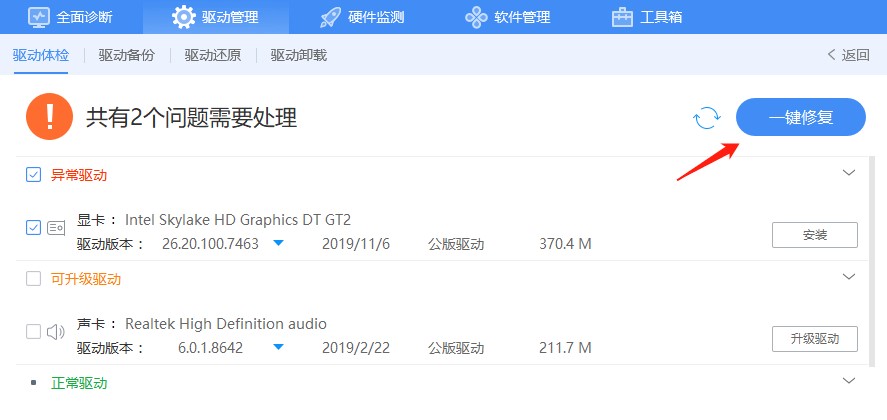
Task: Go to the 软件管理 tab
Action: (x=510, y=17)
